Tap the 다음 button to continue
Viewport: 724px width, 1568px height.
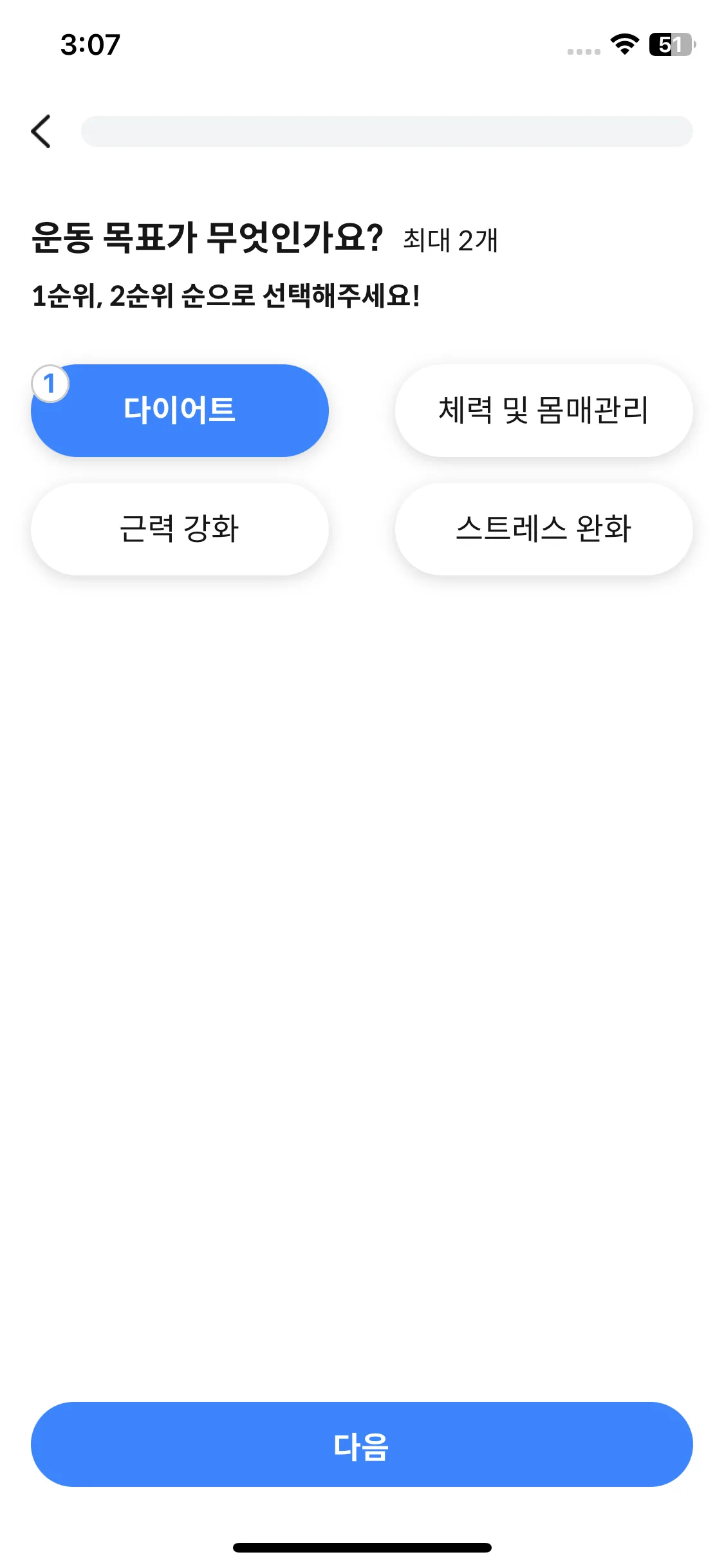tap(362, 1444)
